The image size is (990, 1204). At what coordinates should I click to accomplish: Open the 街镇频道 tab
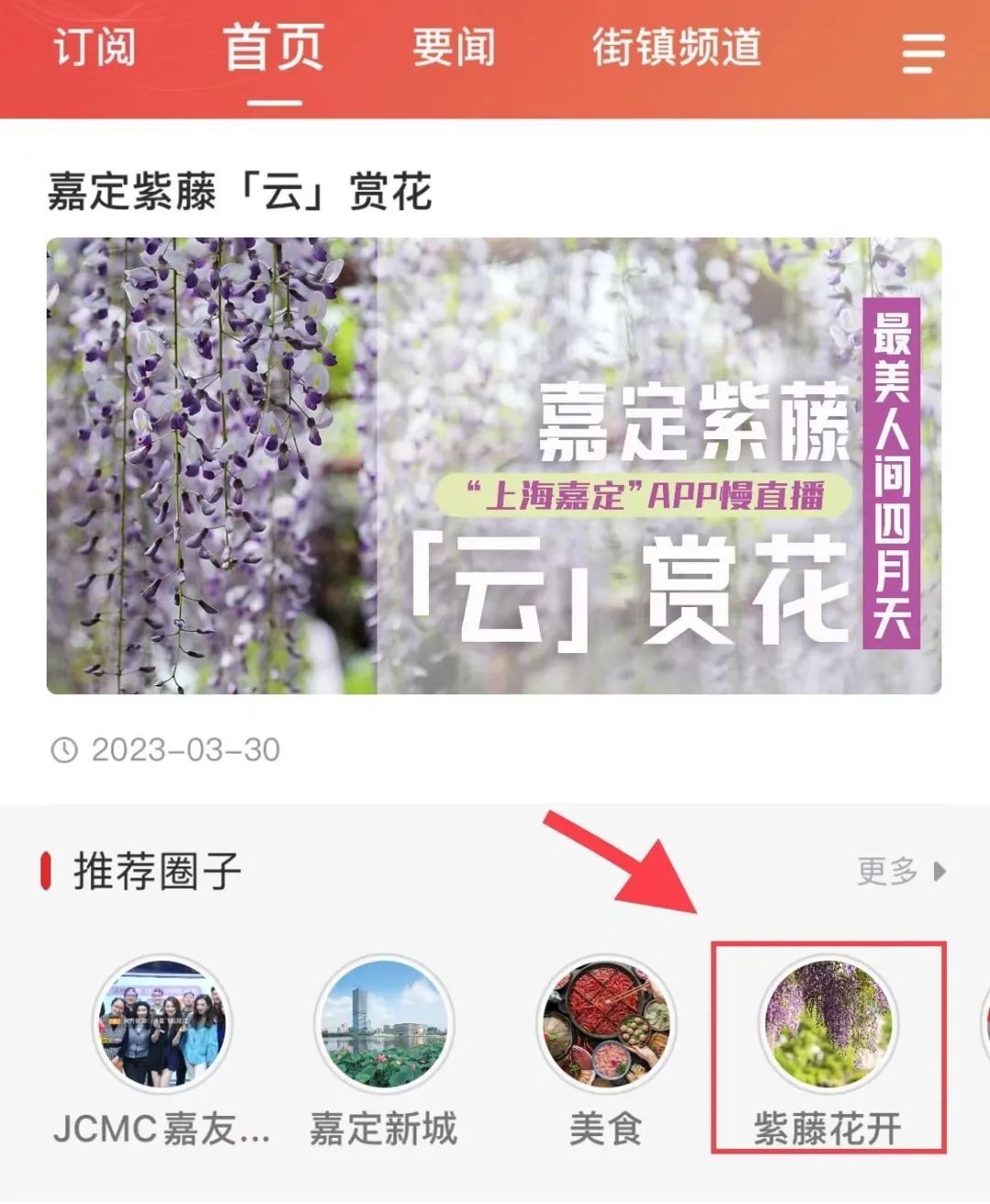click(x=676, y=48)
